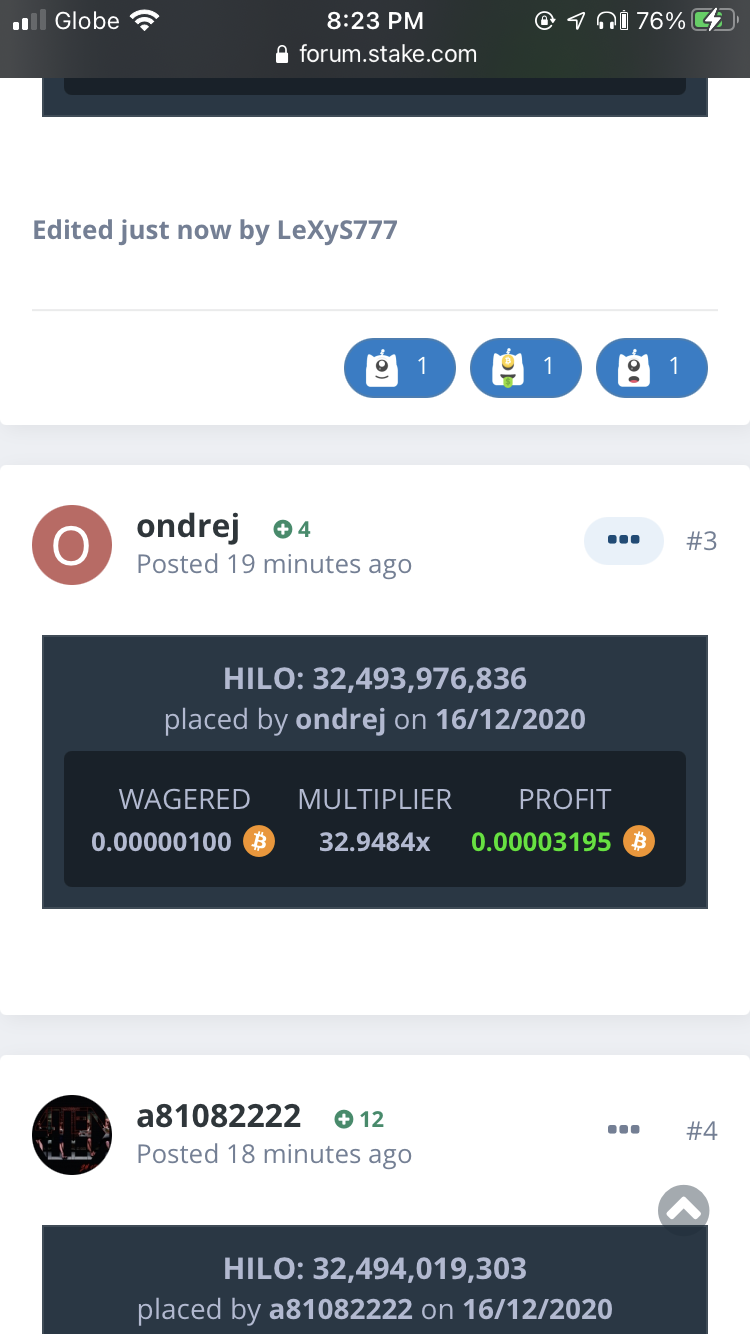Jump back to top with arrow button

(684, 1210)
